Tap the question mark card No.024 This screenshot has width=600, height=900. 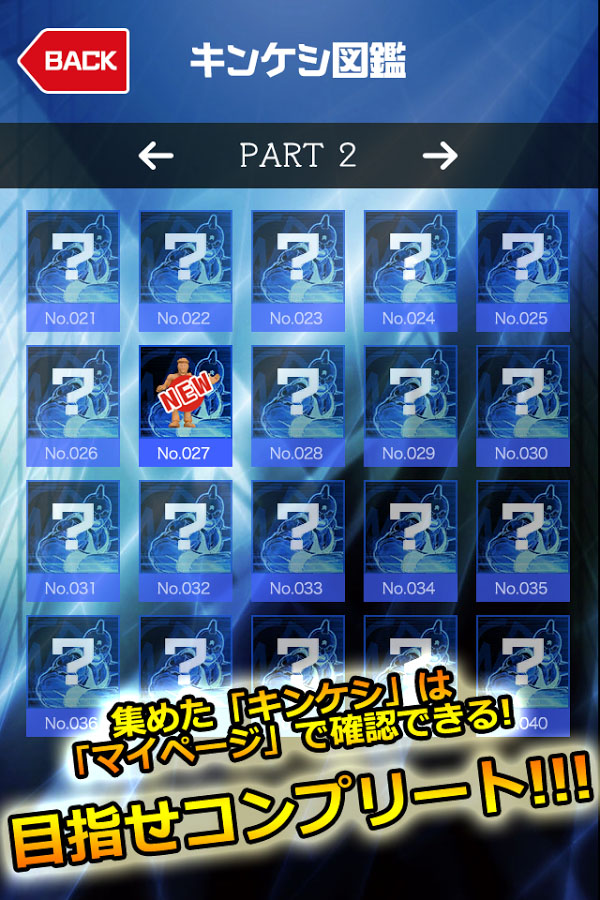click(x=409, y=270)
